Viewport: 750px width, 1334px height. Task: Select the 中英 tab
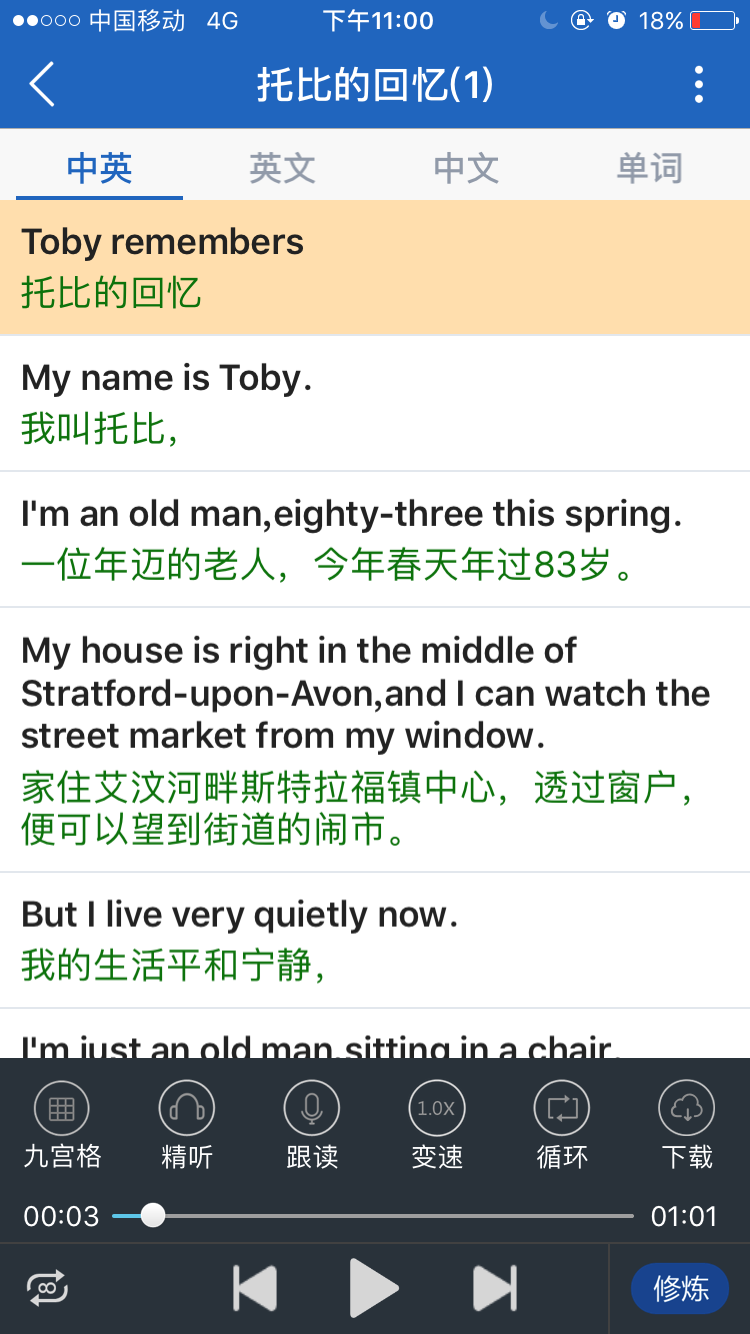point(99,168)
